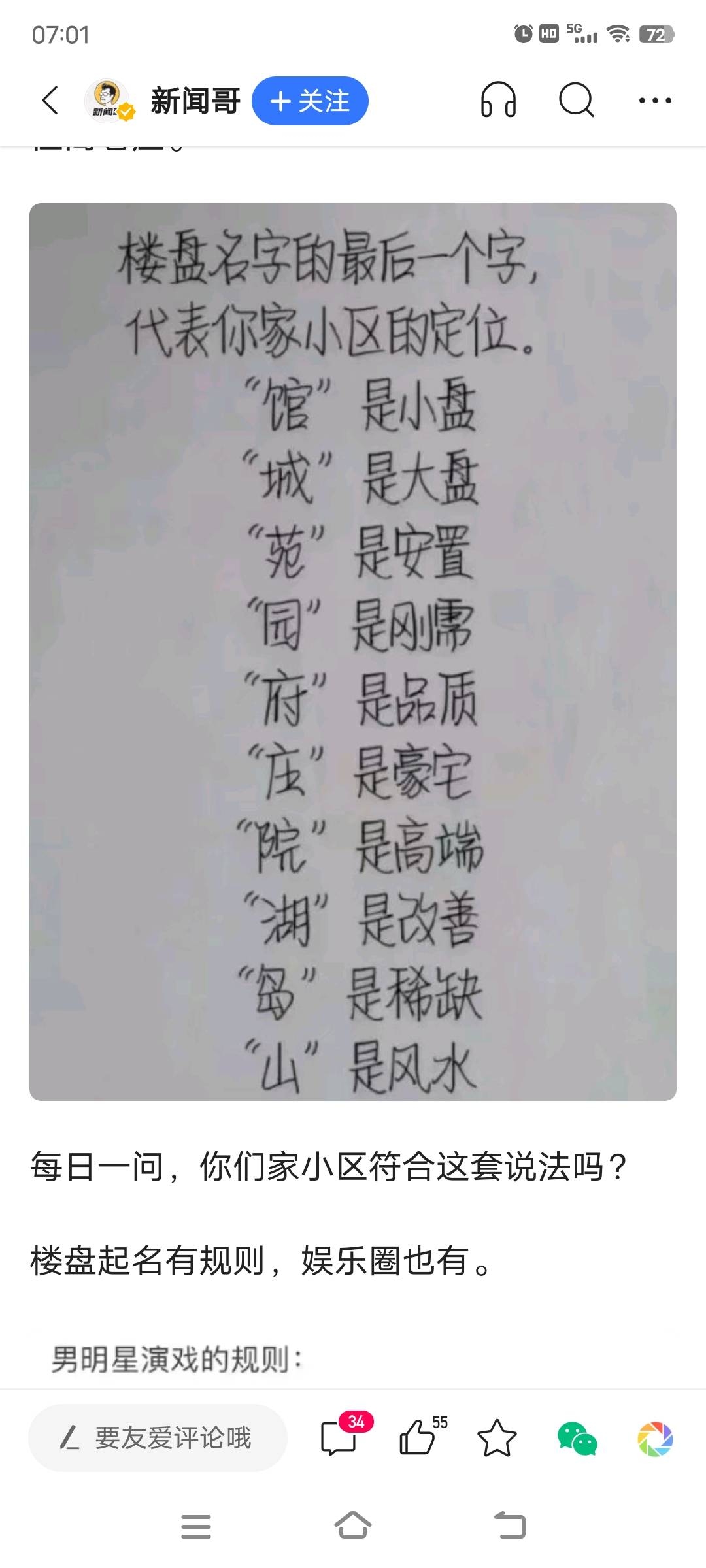Follow 新闻哥 with the 关注 button
Image resolution: width=706 pixels, height=1568 pixels.
pos(310,101)
